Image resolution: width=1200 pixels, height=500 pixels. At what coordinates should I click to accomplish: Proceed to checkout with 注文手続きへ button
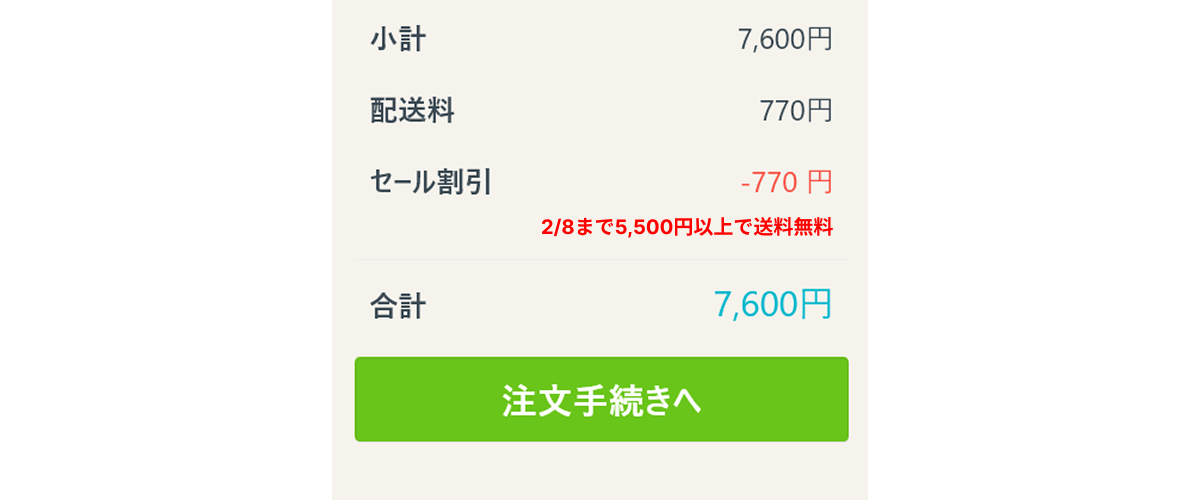tap(601, 399)
